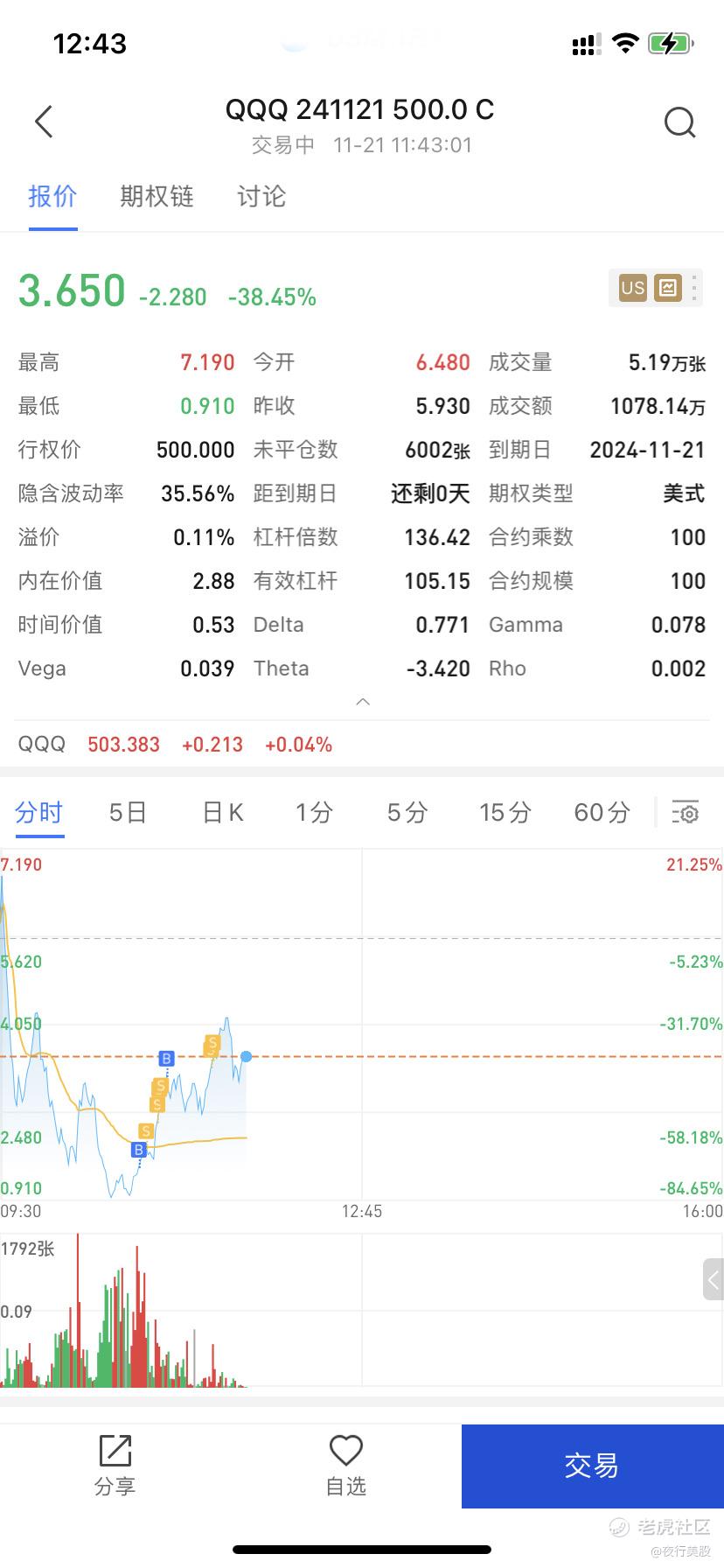724x1568 pixels.
Task: Open chart settings gear icon
Action: pos(686,813)
